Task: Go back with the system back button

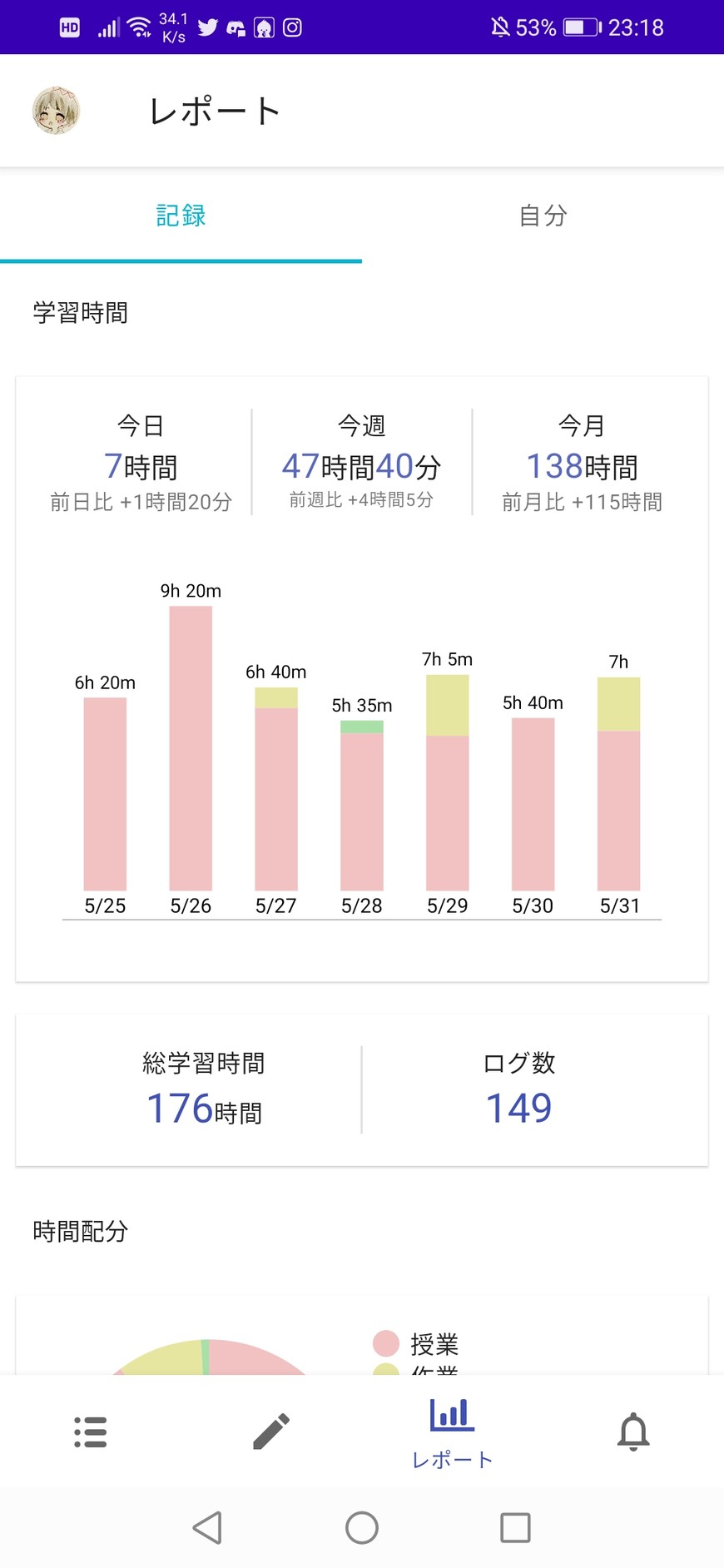Action: pyautogui.click(x=207, y=1528)
